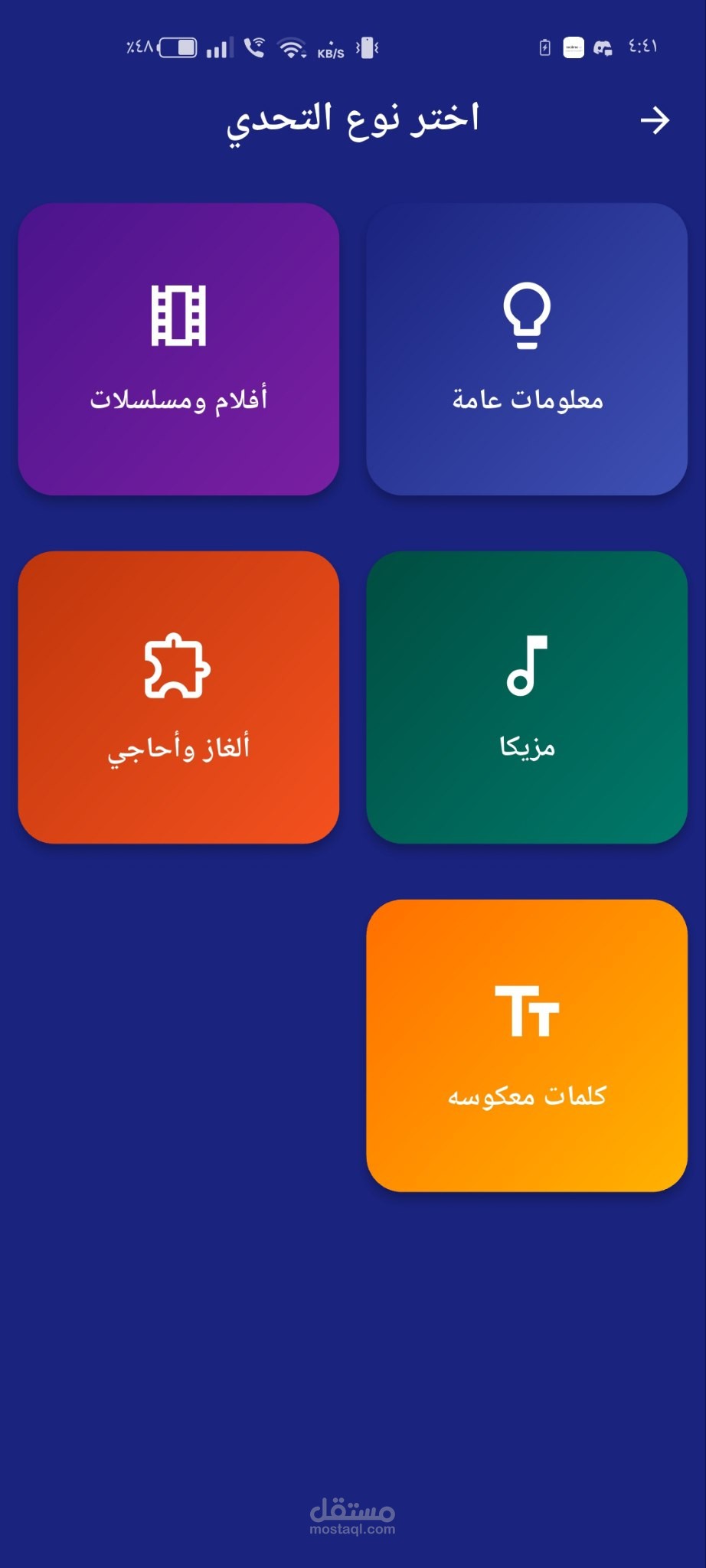Open the معلومات عامة challenge card
Viewport: 706px width, 1568px height.
(x=527, y=349)
